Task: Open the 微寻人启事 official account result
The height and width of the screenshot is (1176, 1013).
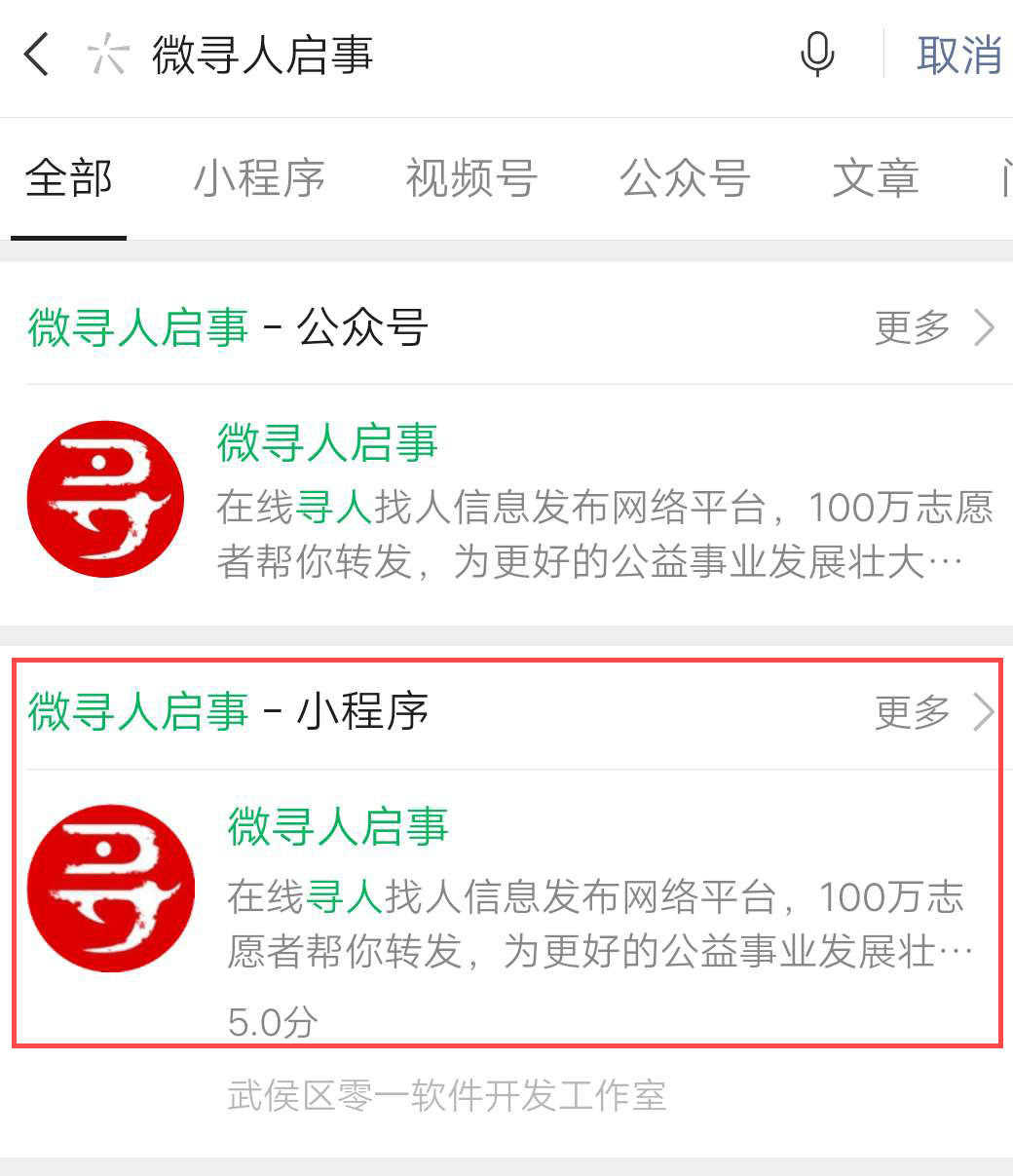Action: click(326, 445)
